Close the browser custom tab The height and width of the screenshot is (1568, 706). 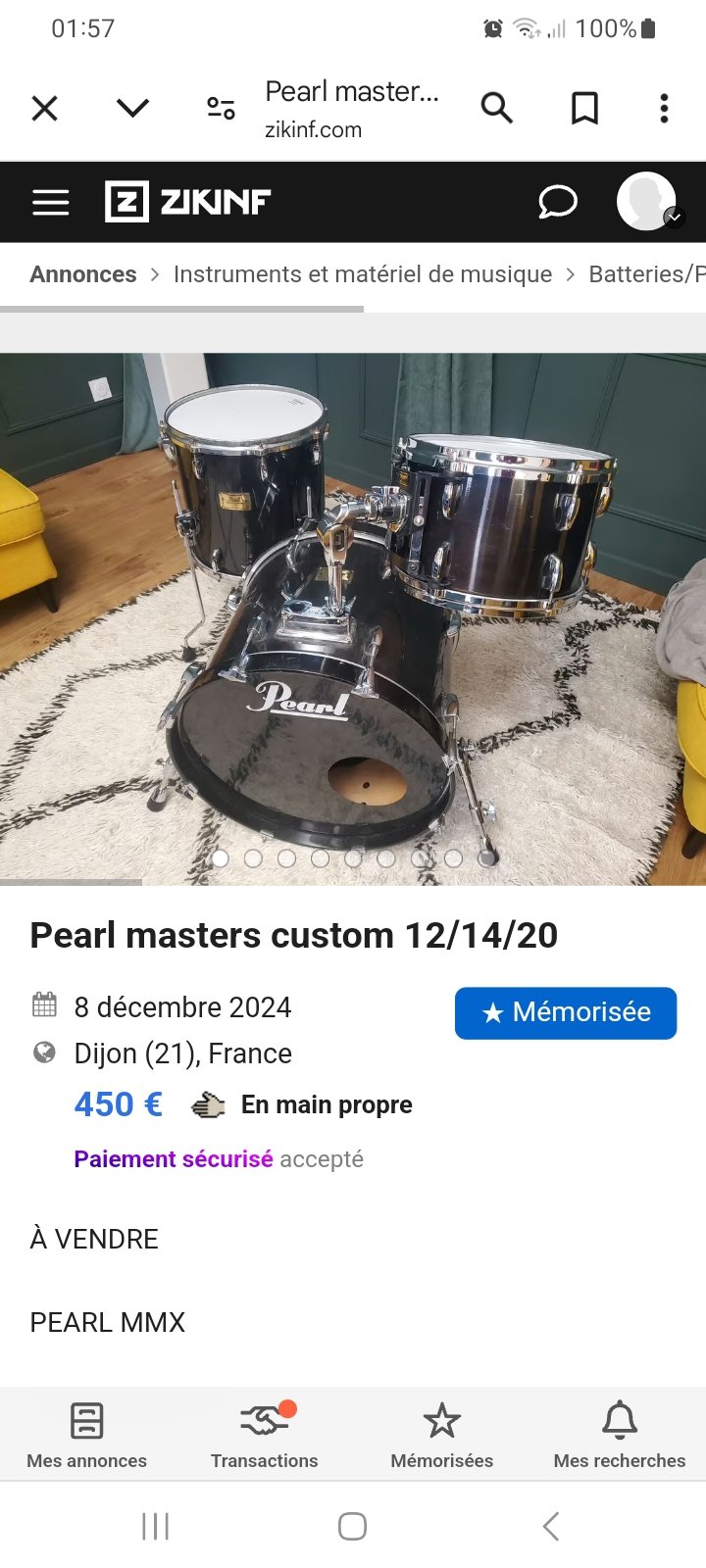pos(45,108)
